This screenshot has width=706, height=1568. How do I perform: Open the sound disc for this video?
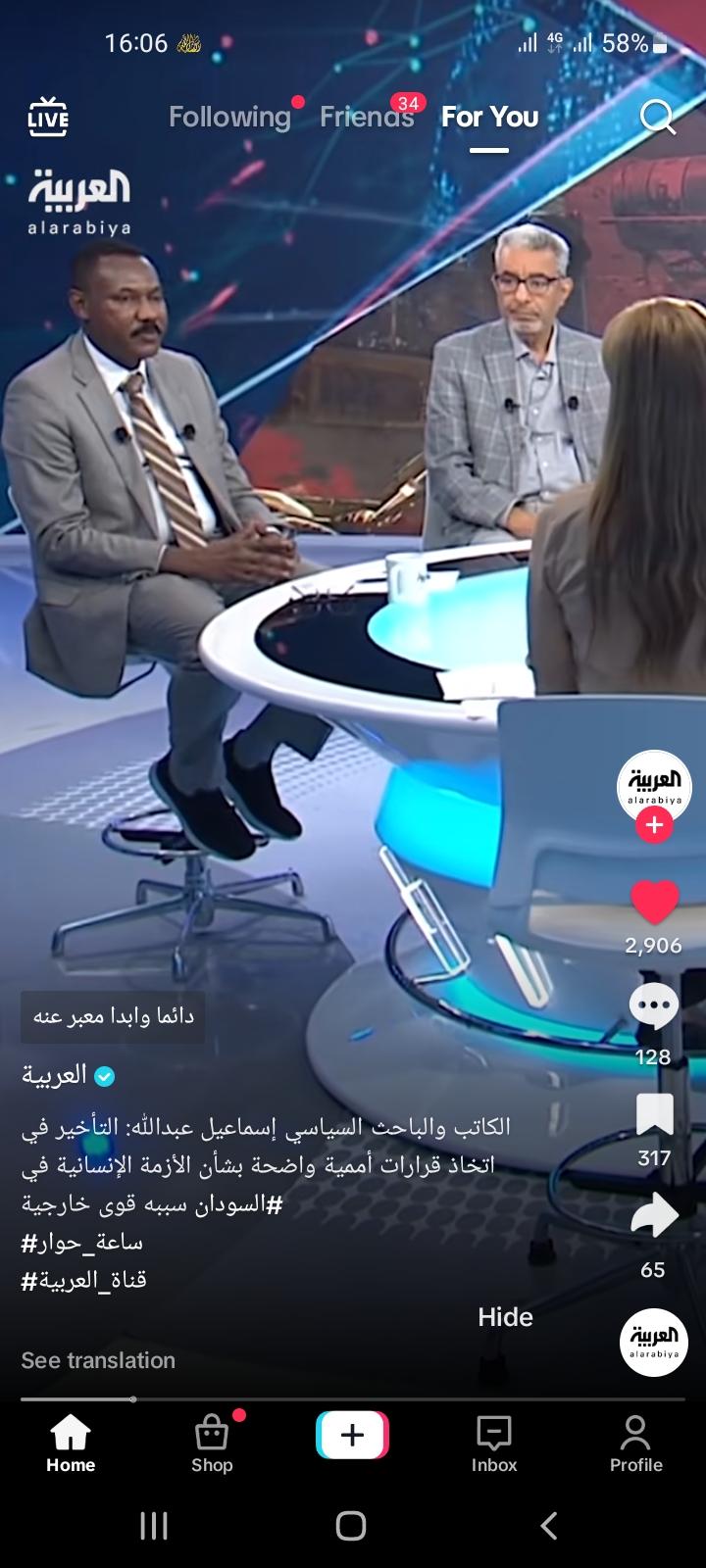654,1342
